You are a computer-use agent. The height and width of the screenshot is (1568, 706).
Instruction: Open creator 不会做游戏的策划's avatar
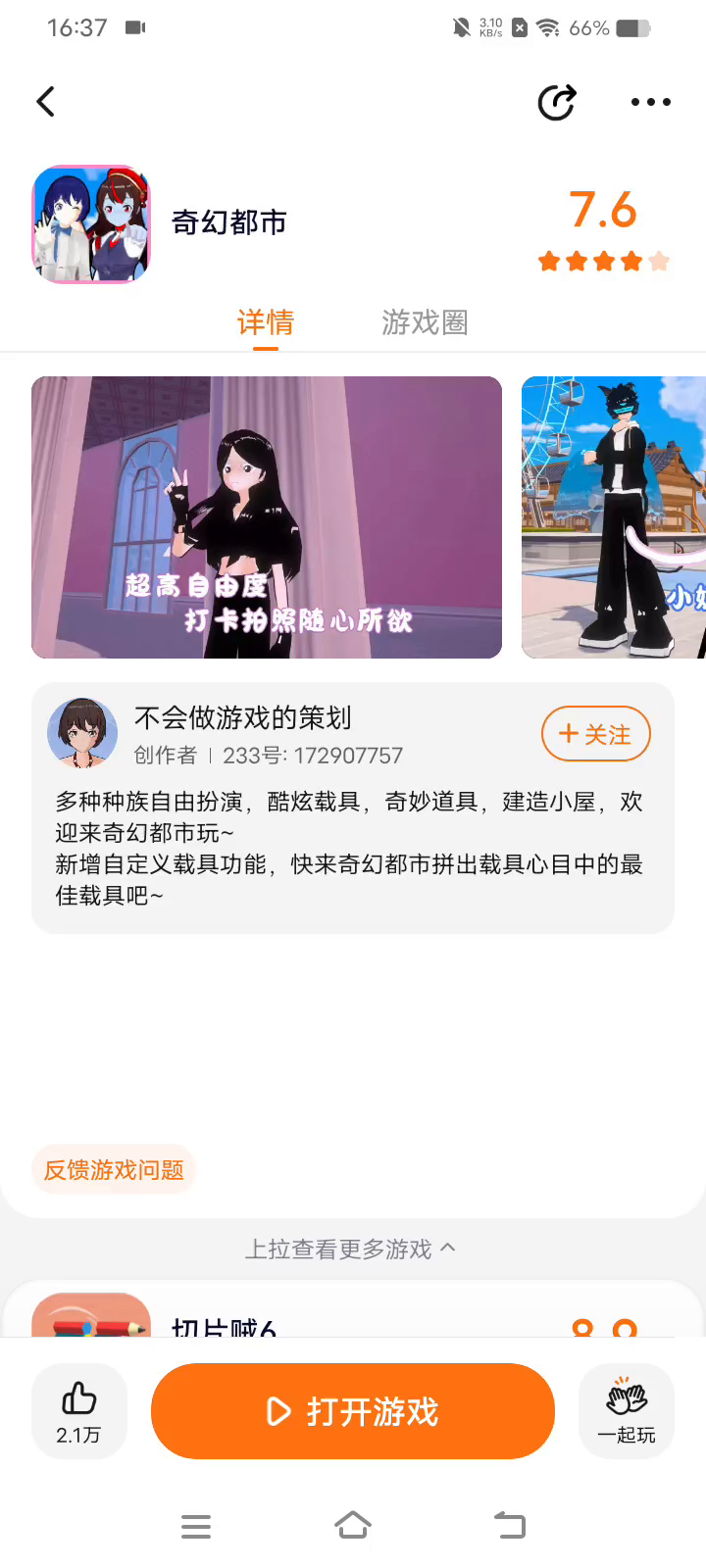pyautogui.click(x=82, y=733)
